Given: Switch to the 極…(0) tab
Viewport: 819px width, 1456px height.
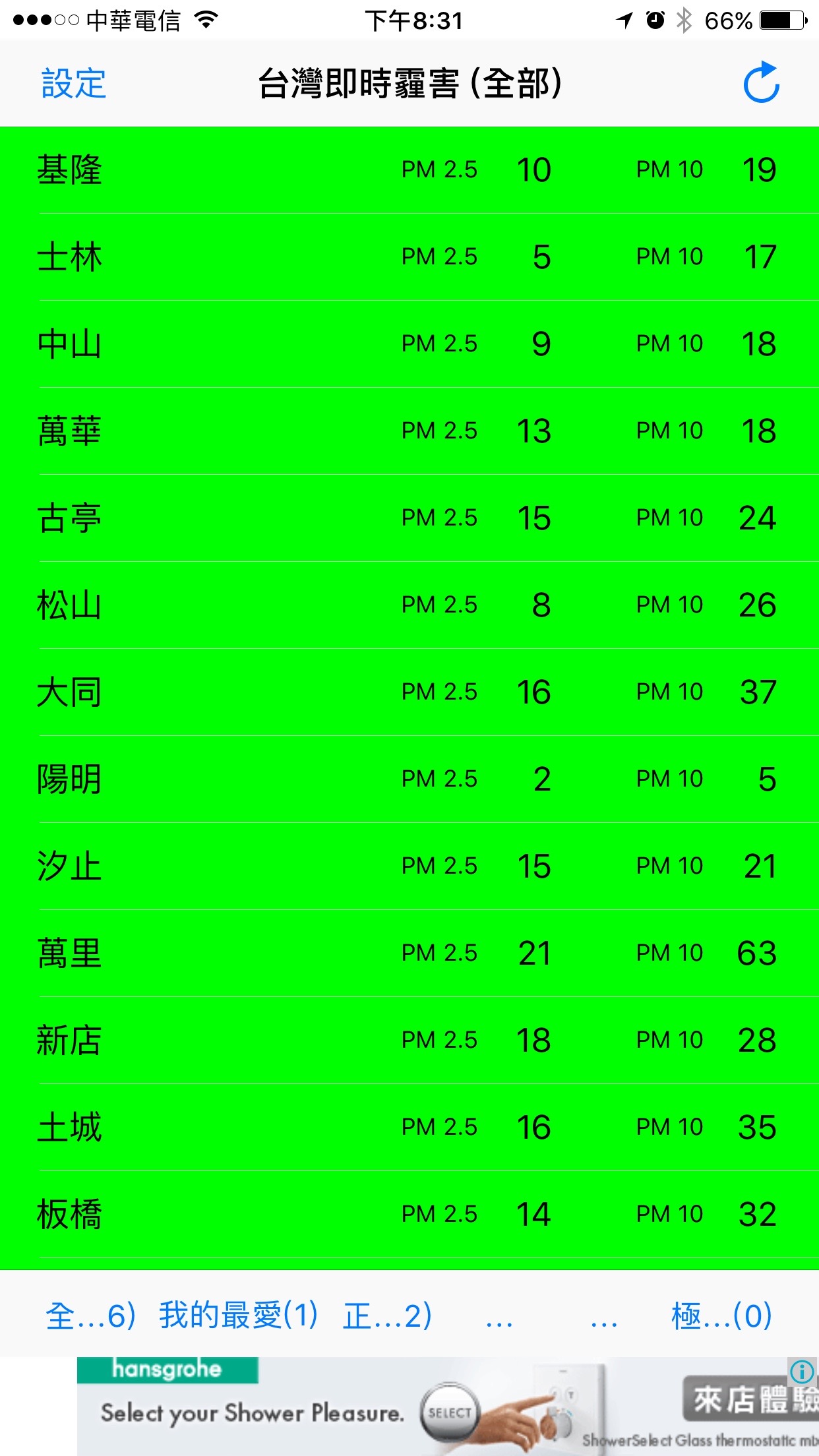Looking at the screenshot, I should 721,1315.
